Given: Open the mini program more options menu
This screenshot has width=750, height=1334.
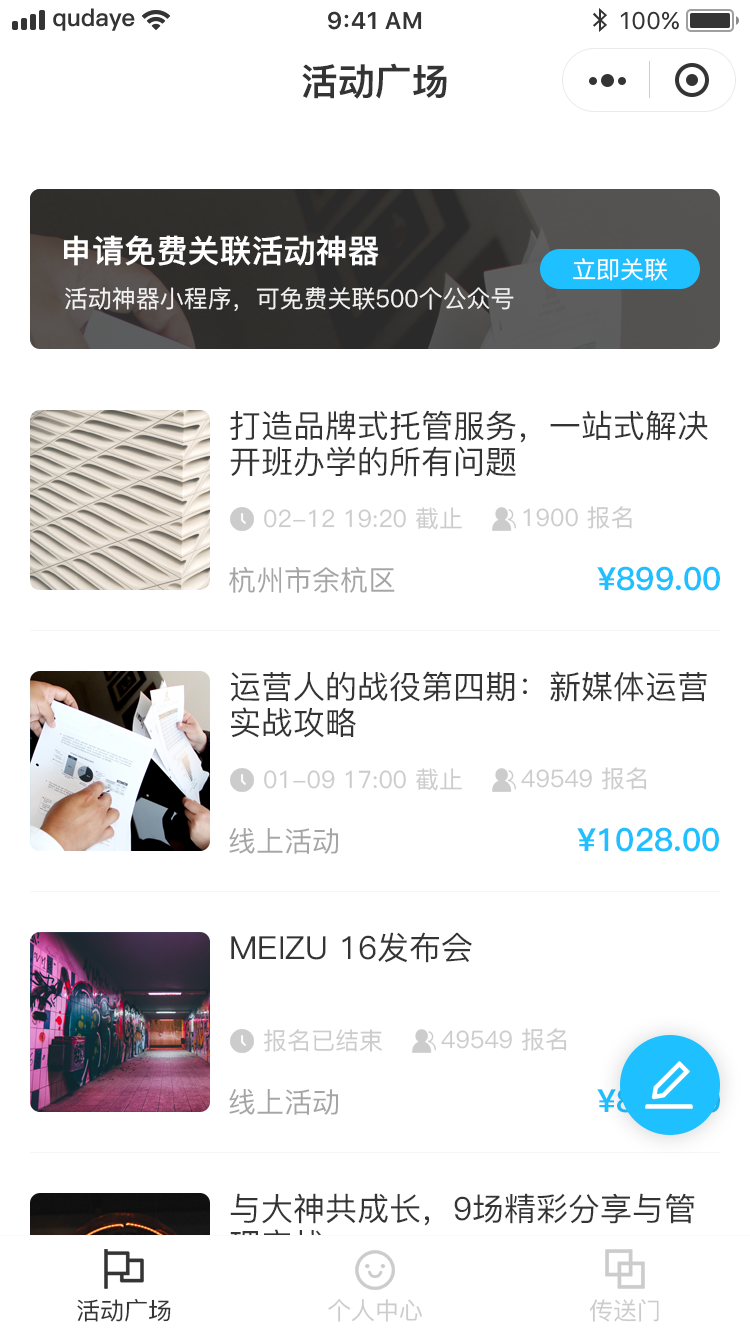Looking at the screenshot, I should pyautogui.click(x=607, y=81).
